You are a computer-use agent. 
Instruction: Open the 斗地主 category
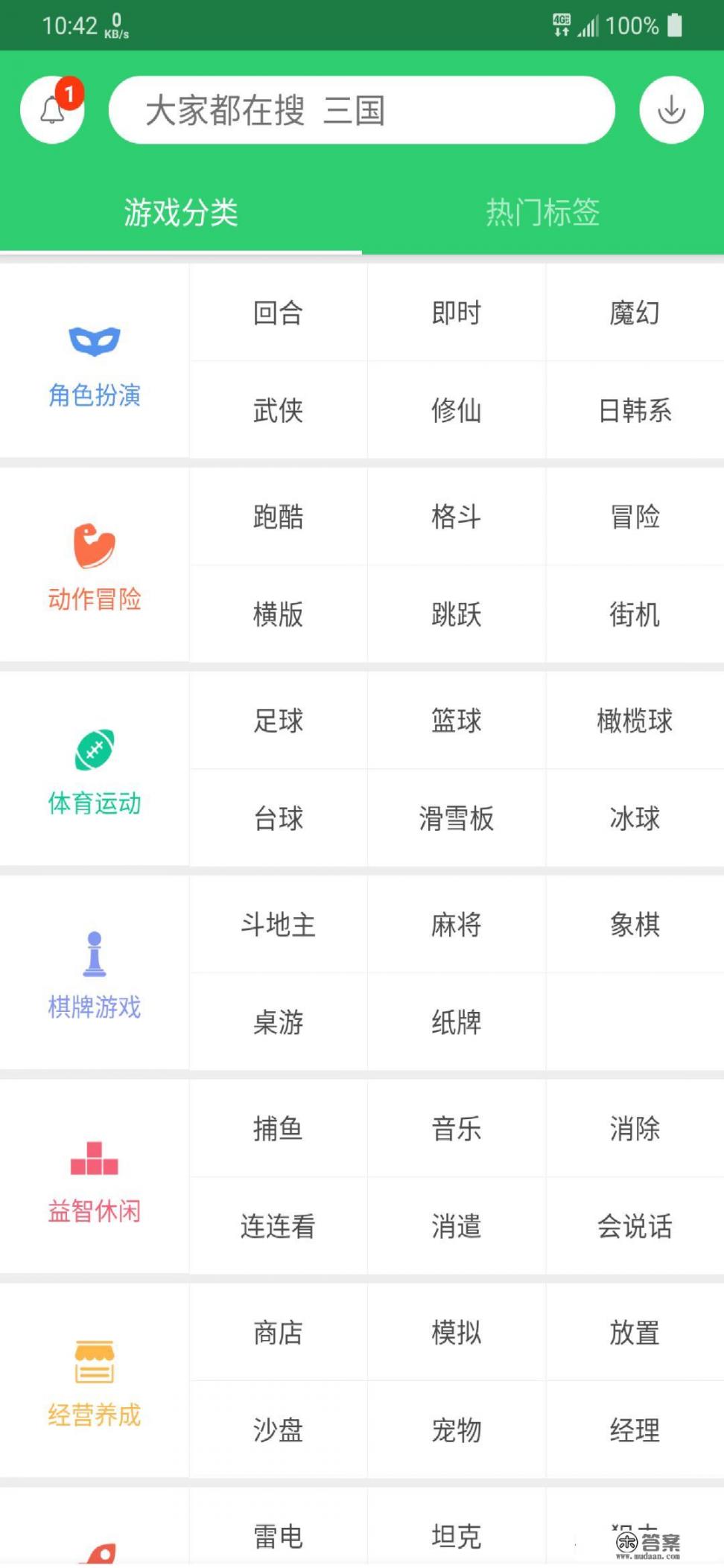click(276, 925)
